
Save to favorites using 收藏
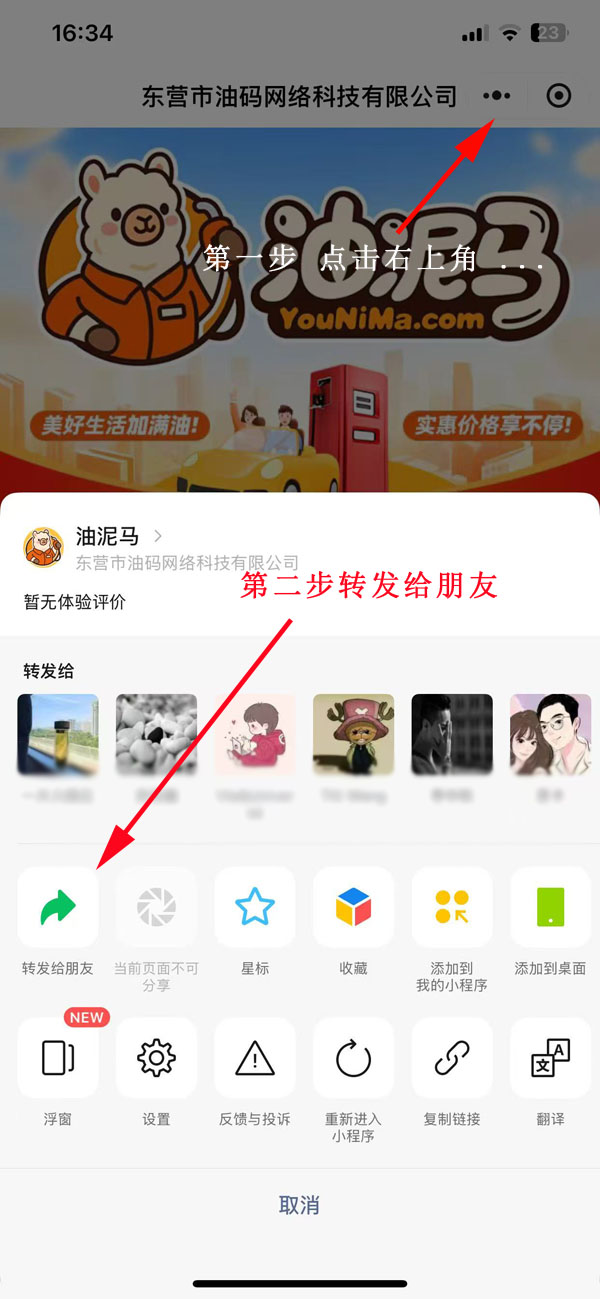[x=353, y=907]
